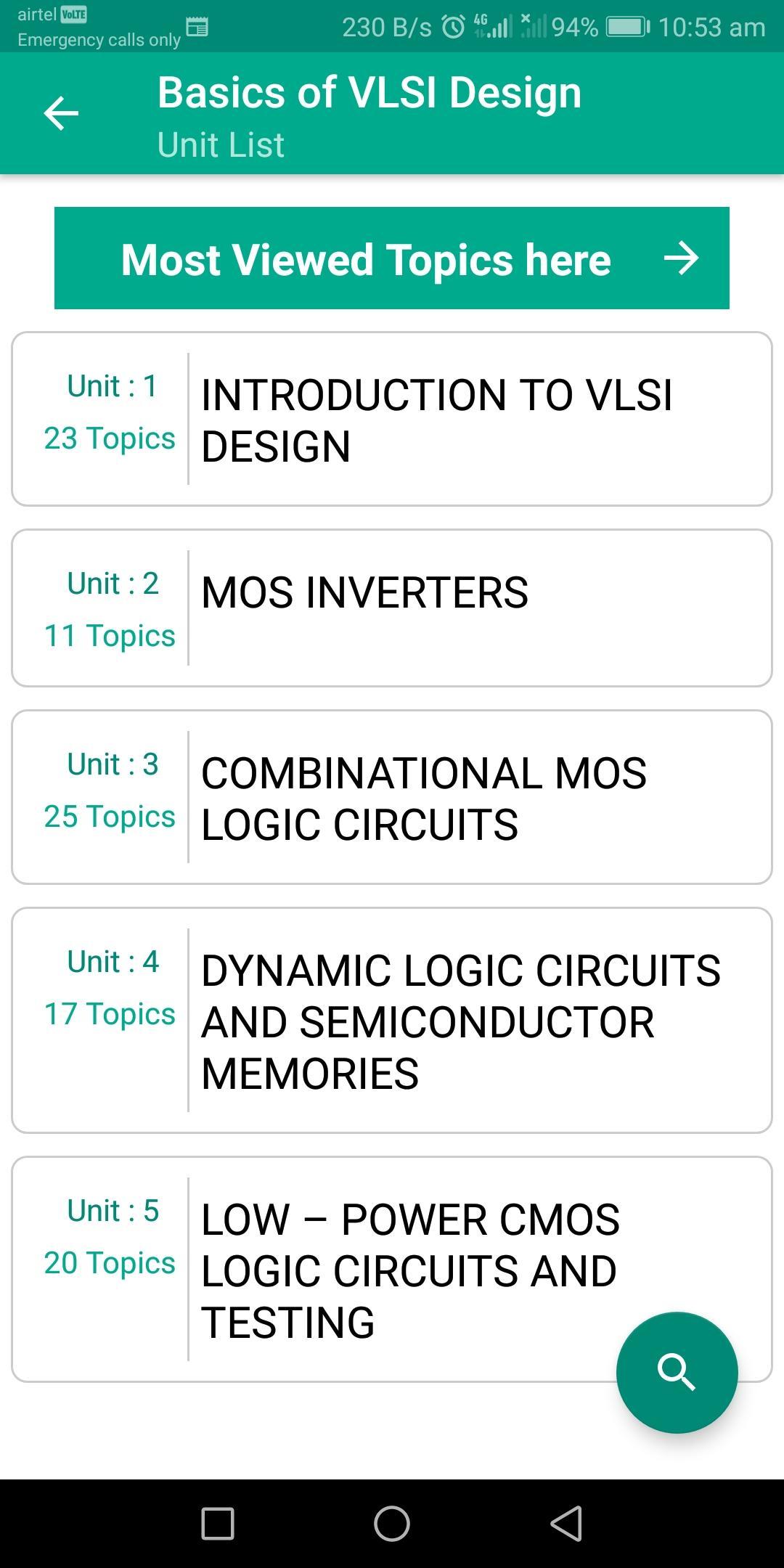The height and width of the screenshot is (1568, 784).
Task: Tap the 23 Topics label for Unit 1
Action: [x=110, y=438]
